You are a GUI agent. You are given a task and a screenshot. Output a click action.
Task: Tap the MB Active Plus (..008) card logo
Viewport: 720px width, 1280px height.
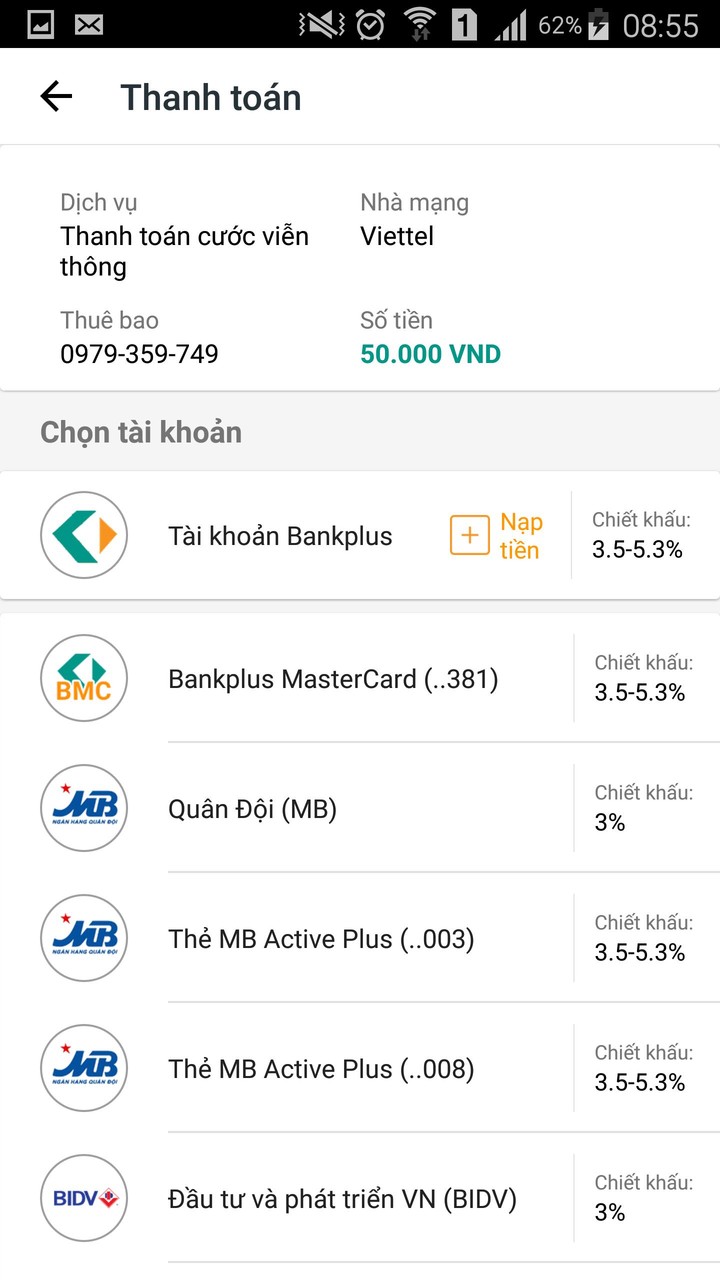tap(83, 1068)
